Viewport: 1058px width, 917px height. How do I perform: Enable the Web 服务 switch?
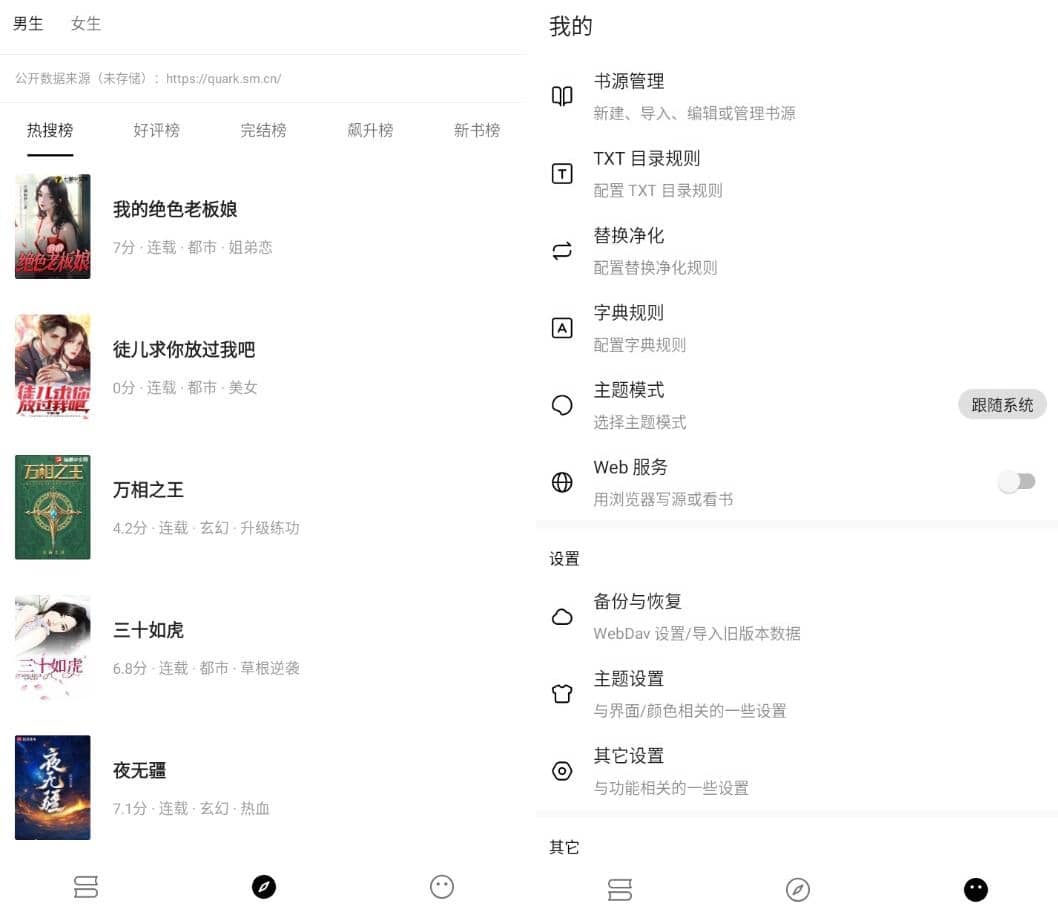coord(1017,482)
